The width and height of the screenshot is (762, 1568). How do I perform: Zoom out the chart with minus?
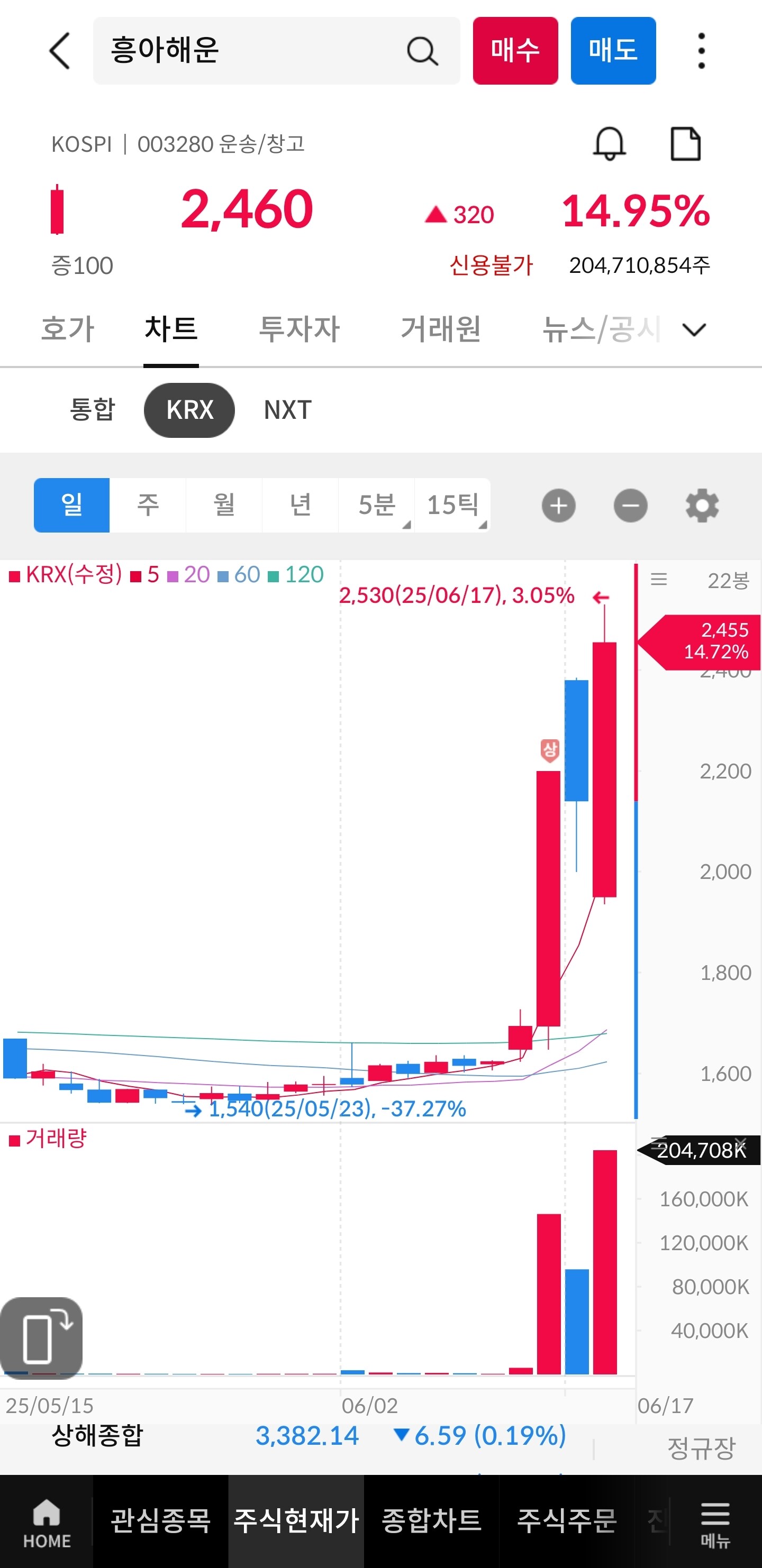[630, 505]
